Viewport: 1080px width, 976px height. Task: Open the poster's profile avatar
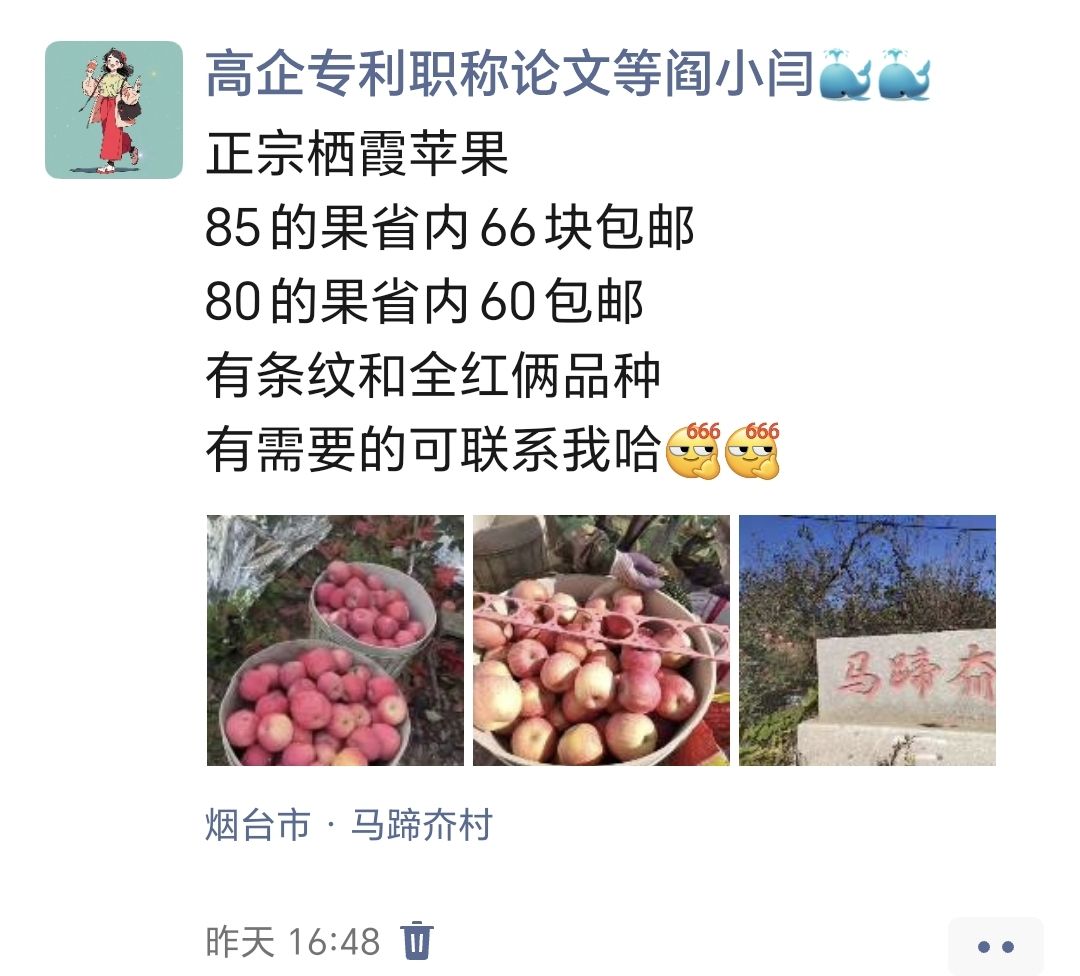click(x=114, y=110)
